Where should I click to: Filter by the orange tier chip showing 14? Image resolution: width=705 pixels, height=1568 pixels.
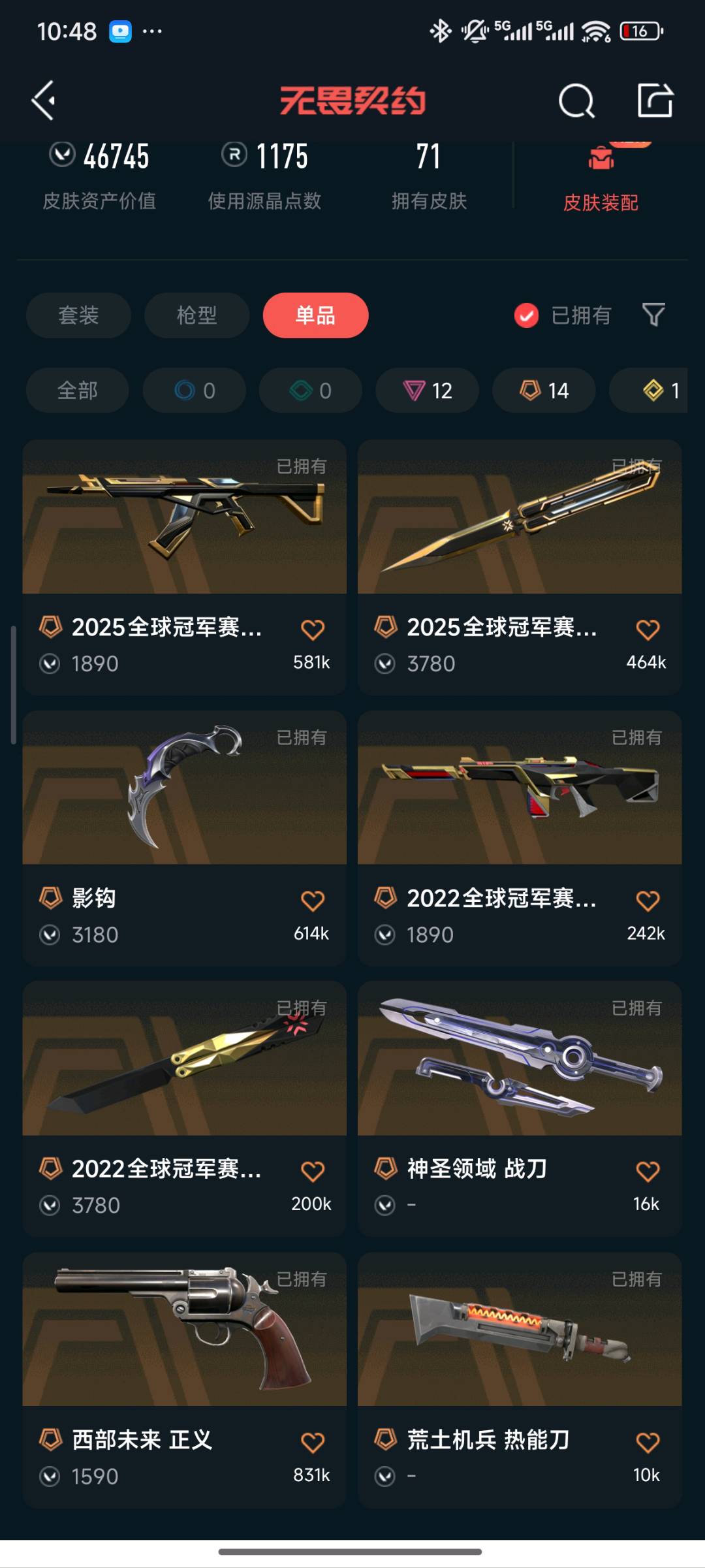pos(544,391)
